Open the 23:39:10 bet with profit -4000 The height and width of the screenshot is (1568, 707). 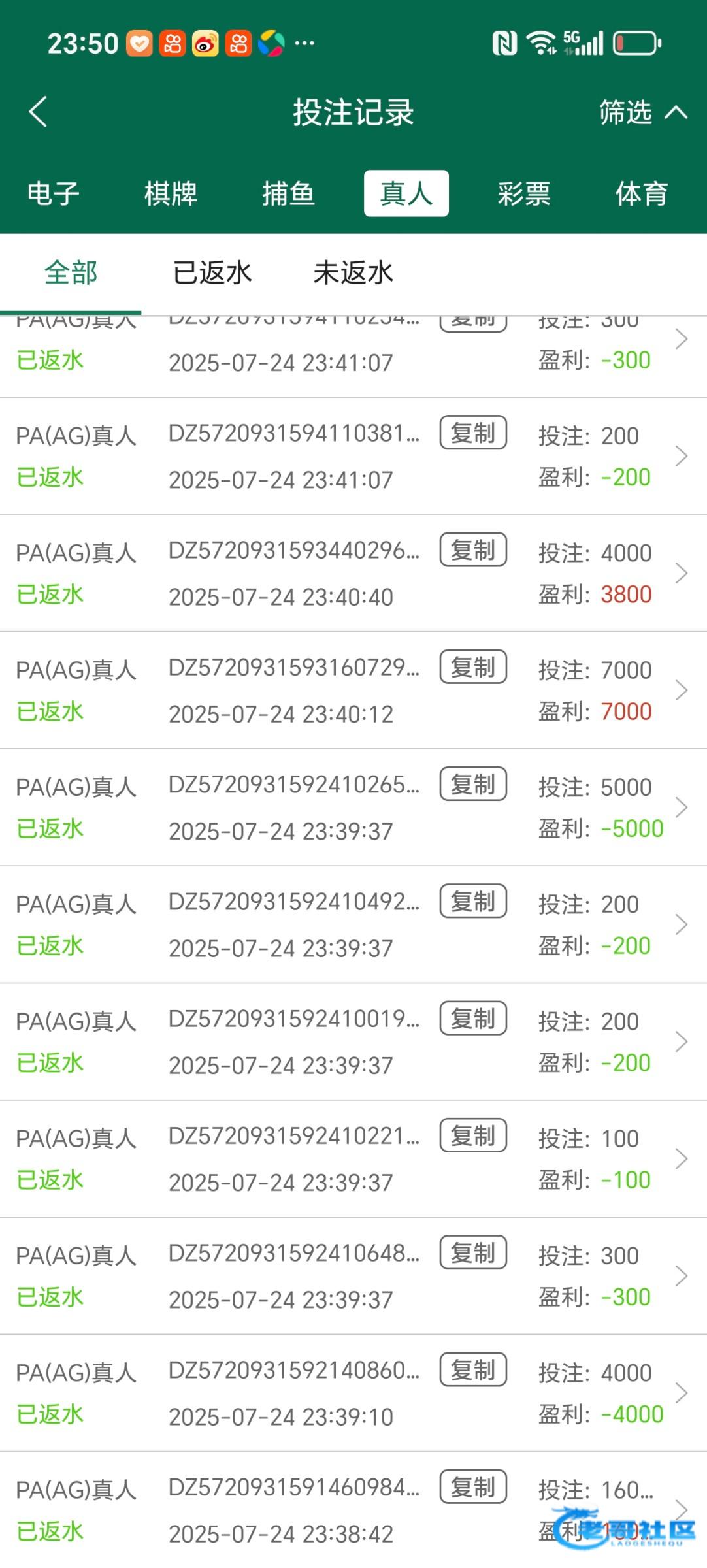(x=354, y=1393)
